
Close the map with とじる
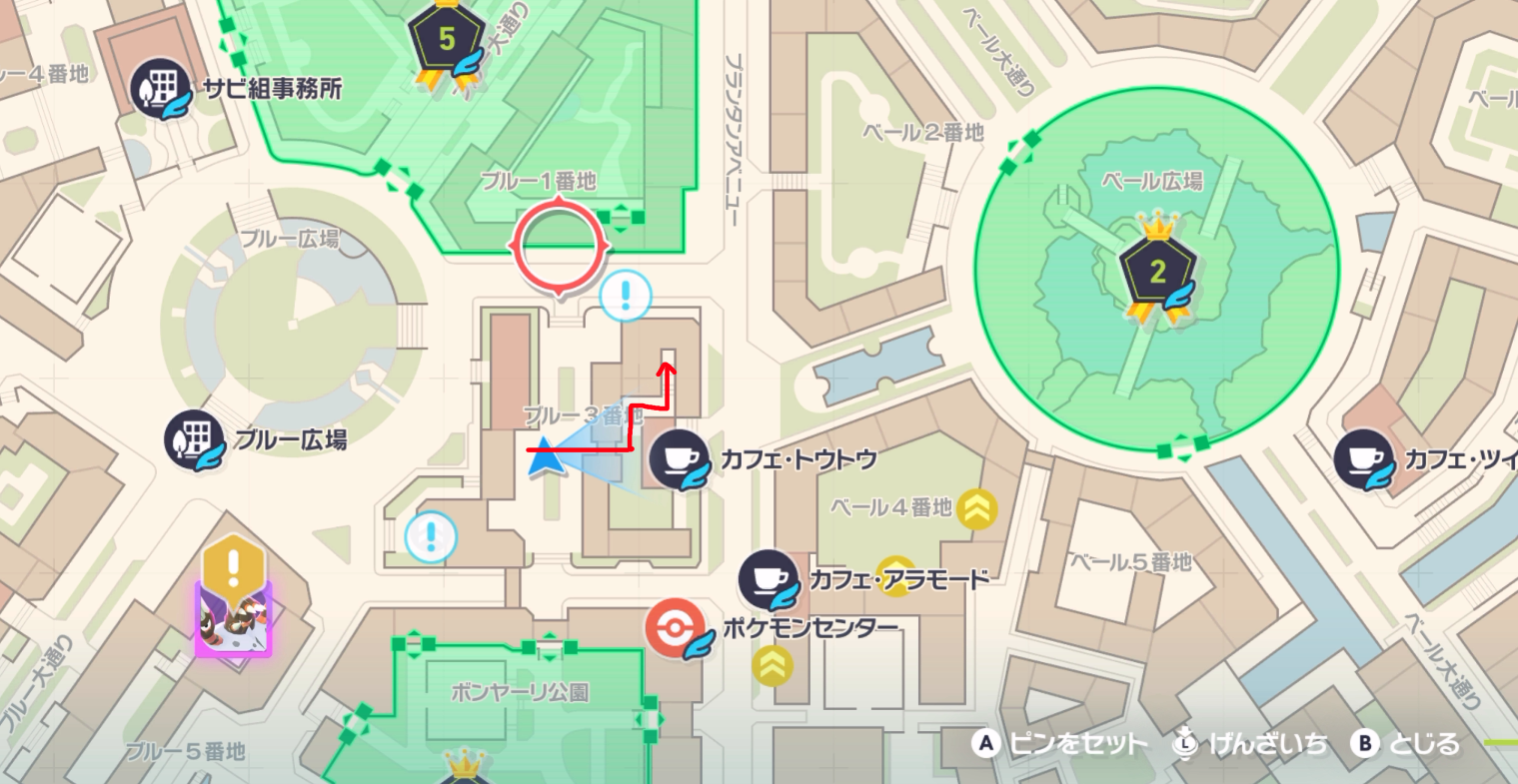tap(1408, 744)
